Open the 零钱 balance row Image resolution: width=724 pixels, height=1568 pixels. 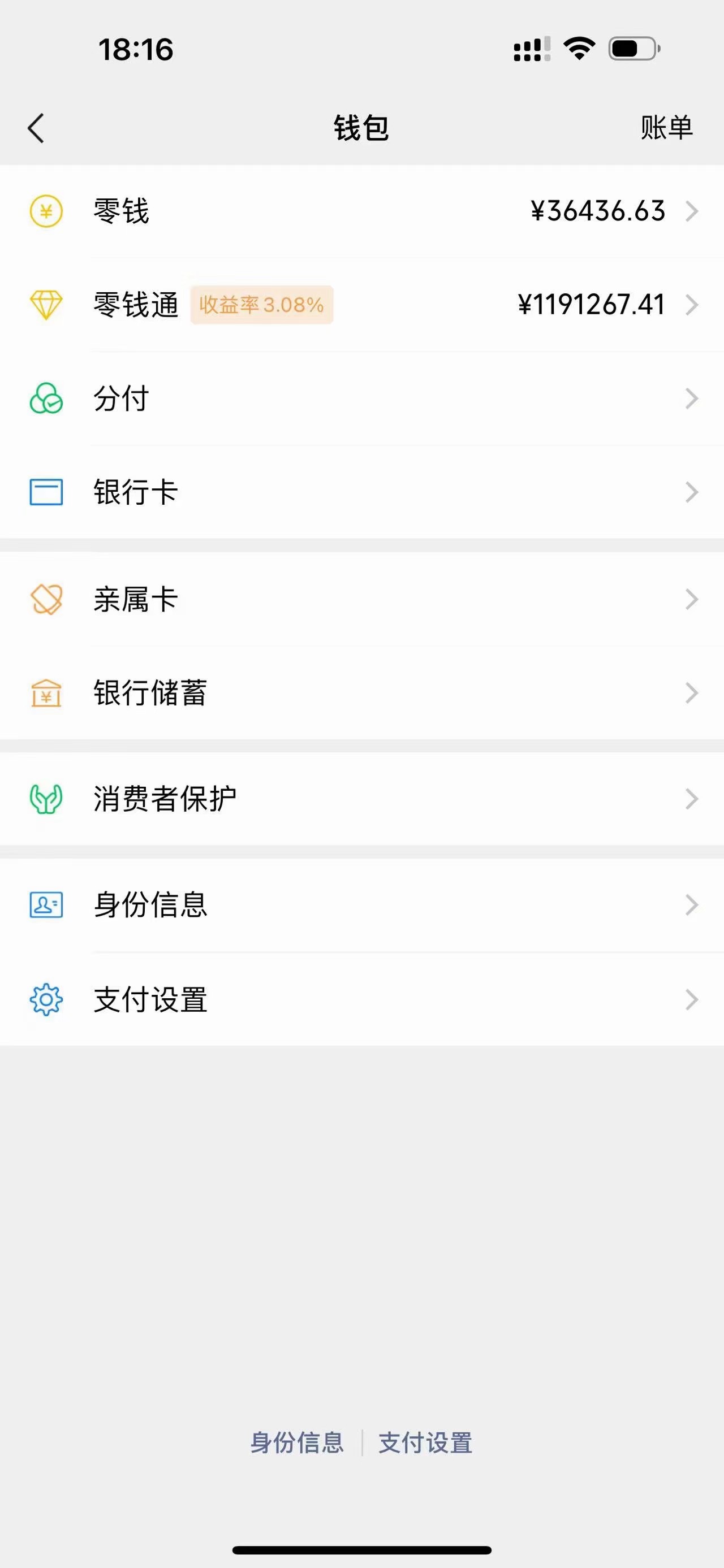pos(361,211)
